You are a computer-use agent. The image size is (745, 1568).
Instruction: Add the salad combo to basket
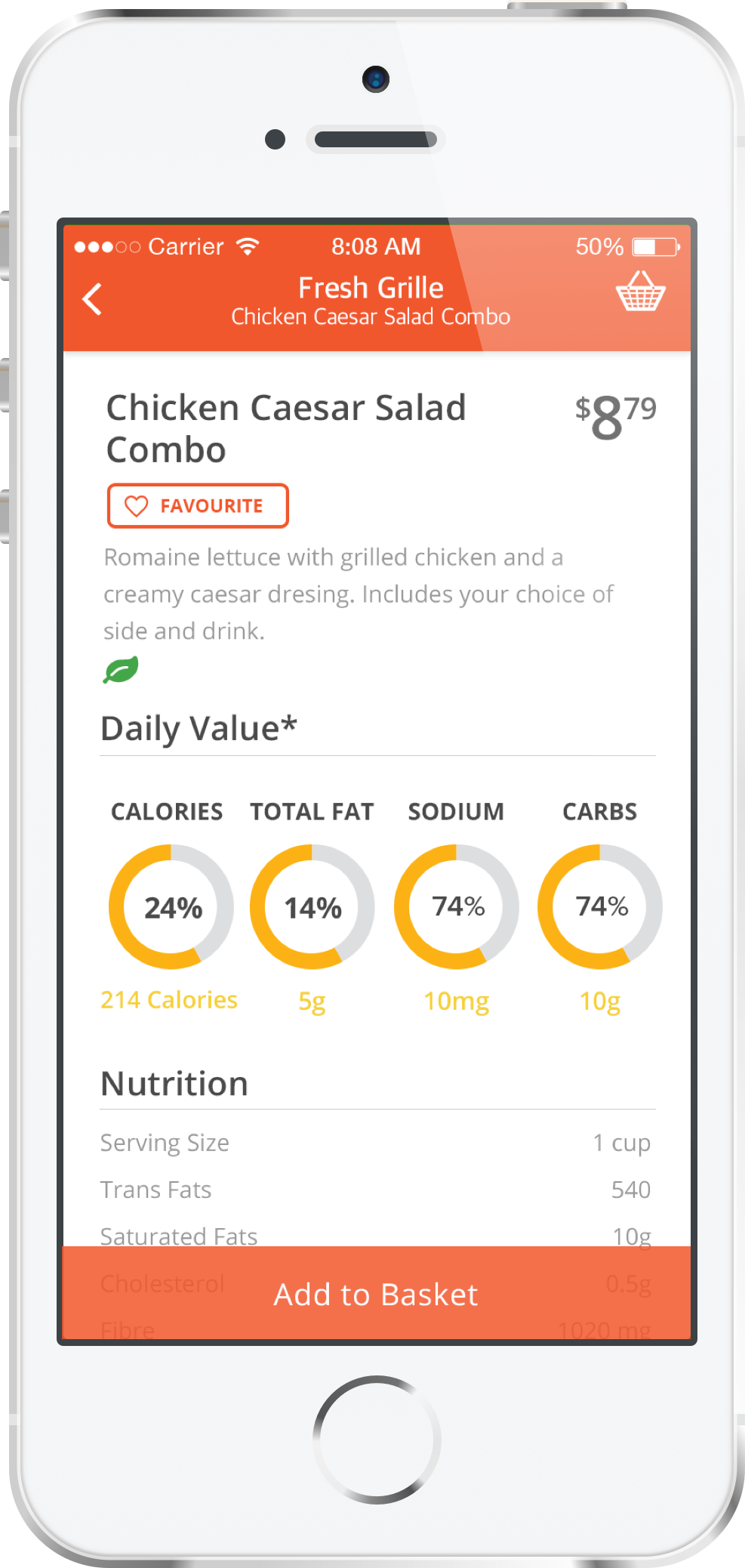coord(376,1294)
